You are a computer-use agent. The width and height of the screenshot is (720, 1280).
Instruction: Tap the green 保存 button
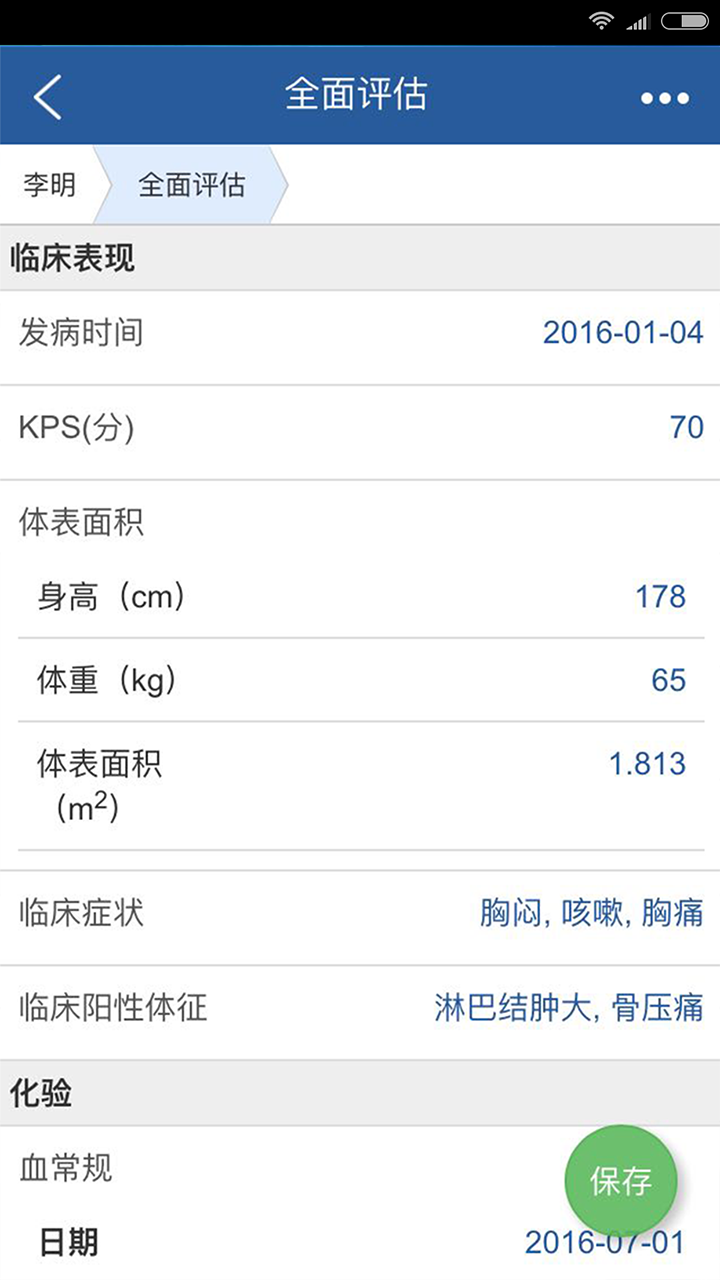coord(621,1181)
